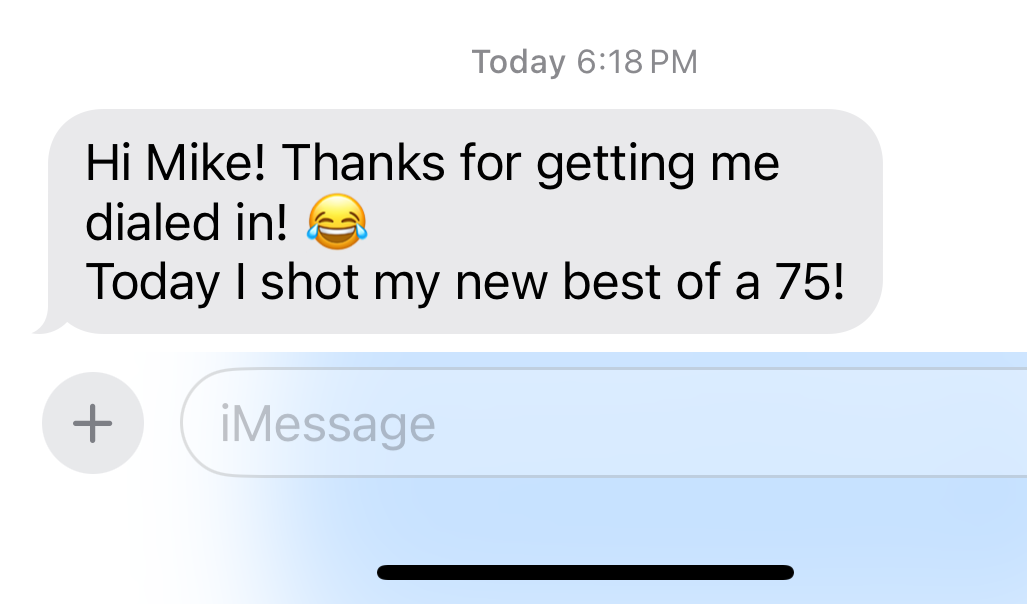The width and height of the screenshot is (1027, 604).
Task: Focus the iMessage text field
Action: 604,423
